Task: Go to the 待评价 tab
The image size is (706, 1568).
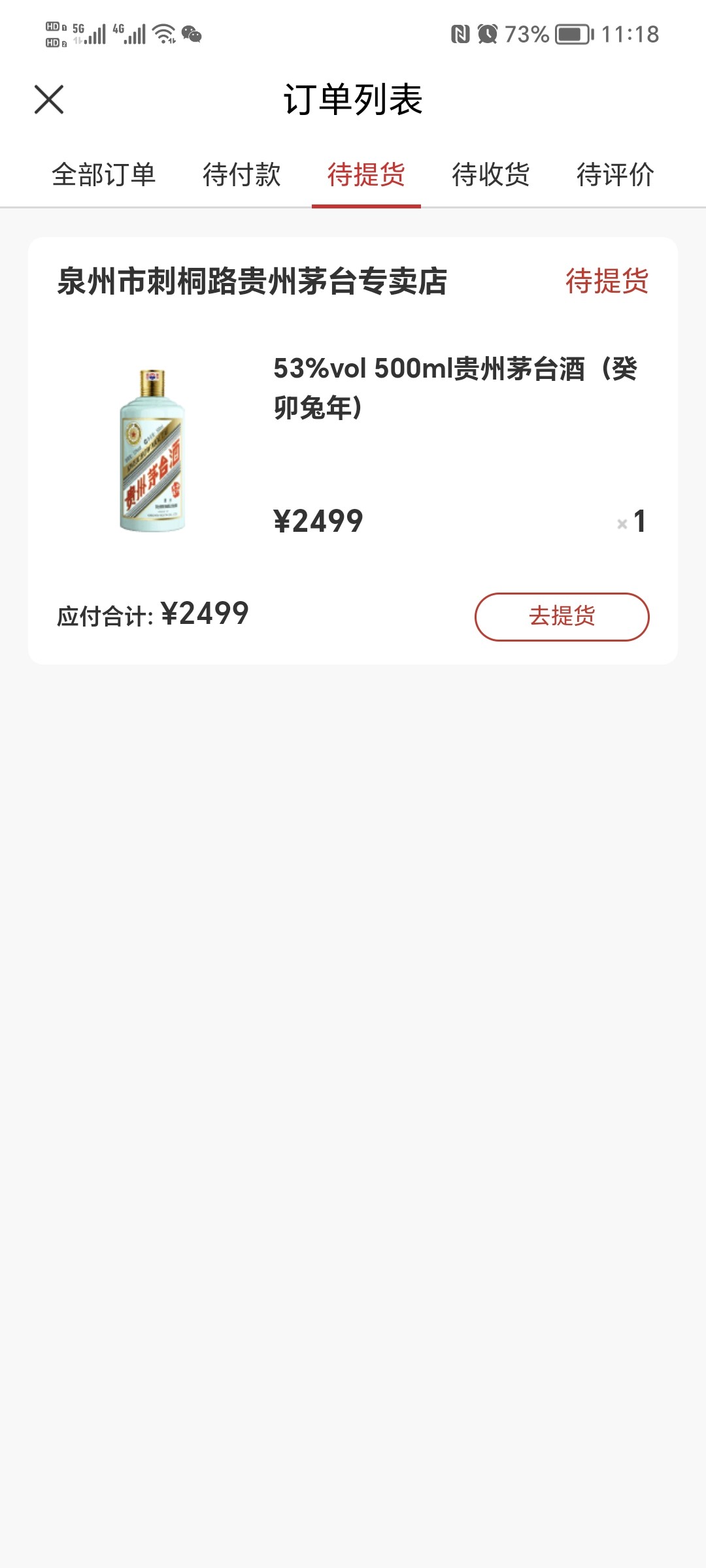Action: coord(615,175)
